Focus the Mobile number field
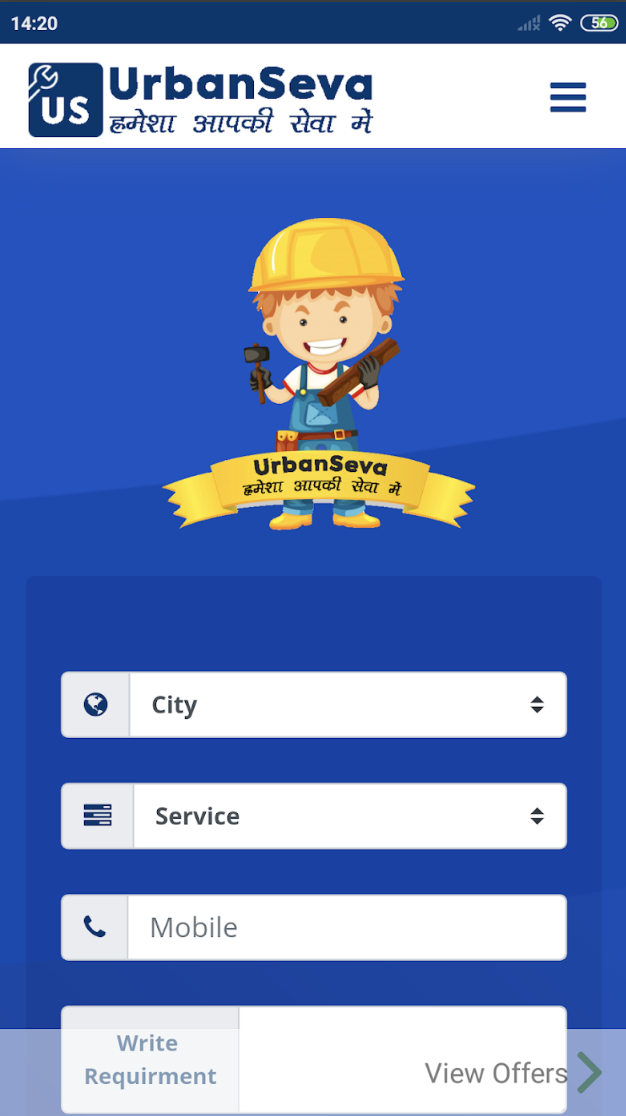 point(346,927)
